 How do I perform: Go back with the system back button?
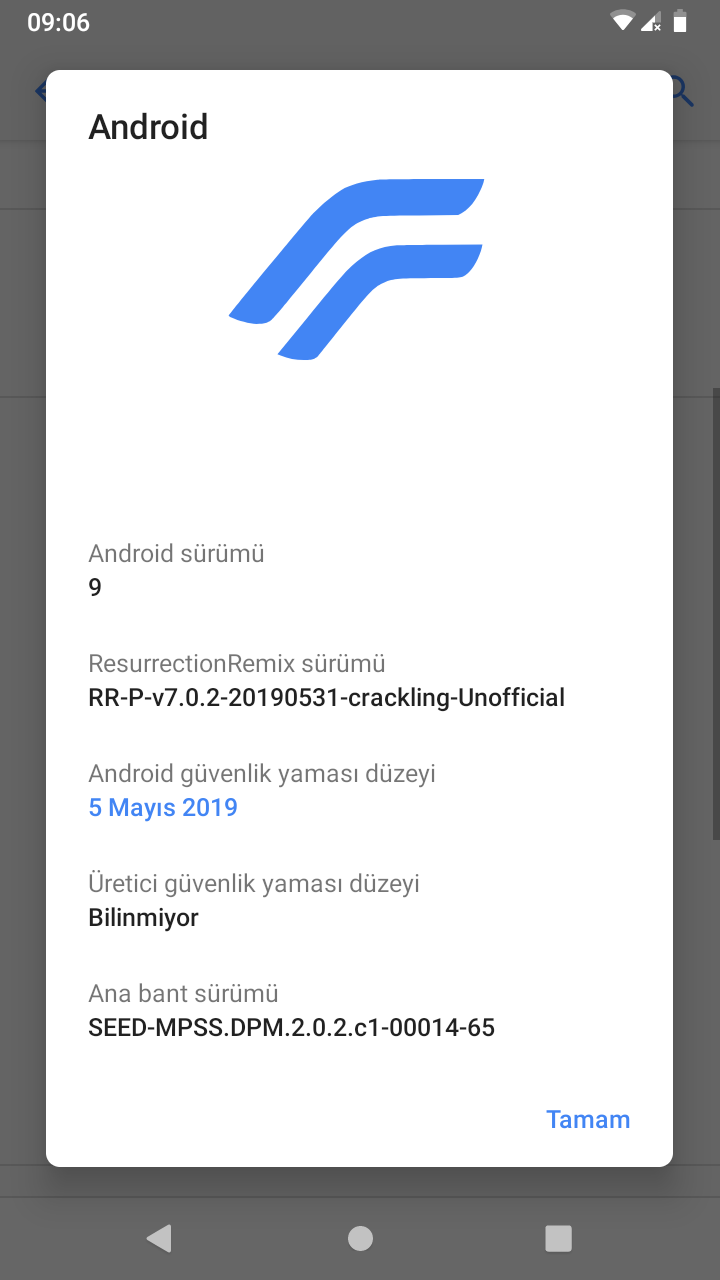pyautogui.click(x=159, y=1238)
